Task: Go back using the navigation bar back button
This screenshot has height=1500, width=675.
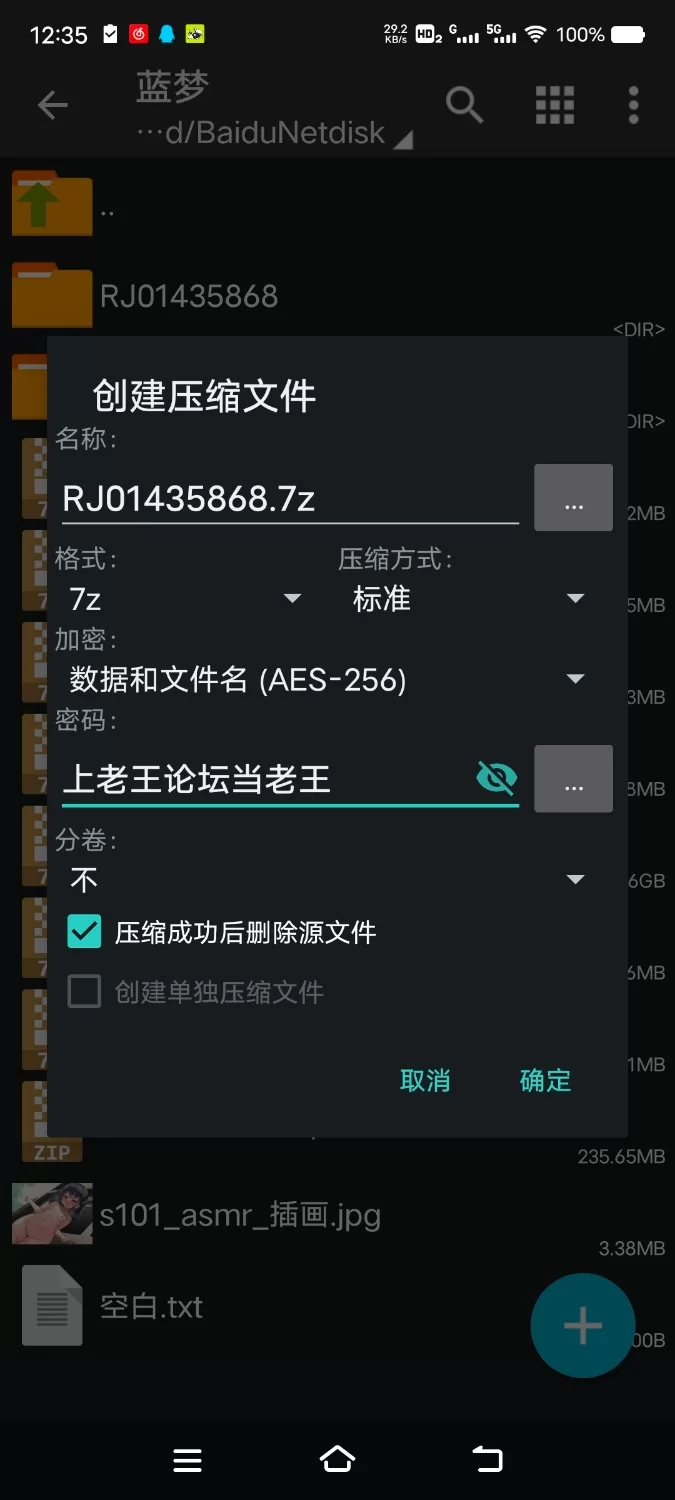Action: coord(487,1460)
